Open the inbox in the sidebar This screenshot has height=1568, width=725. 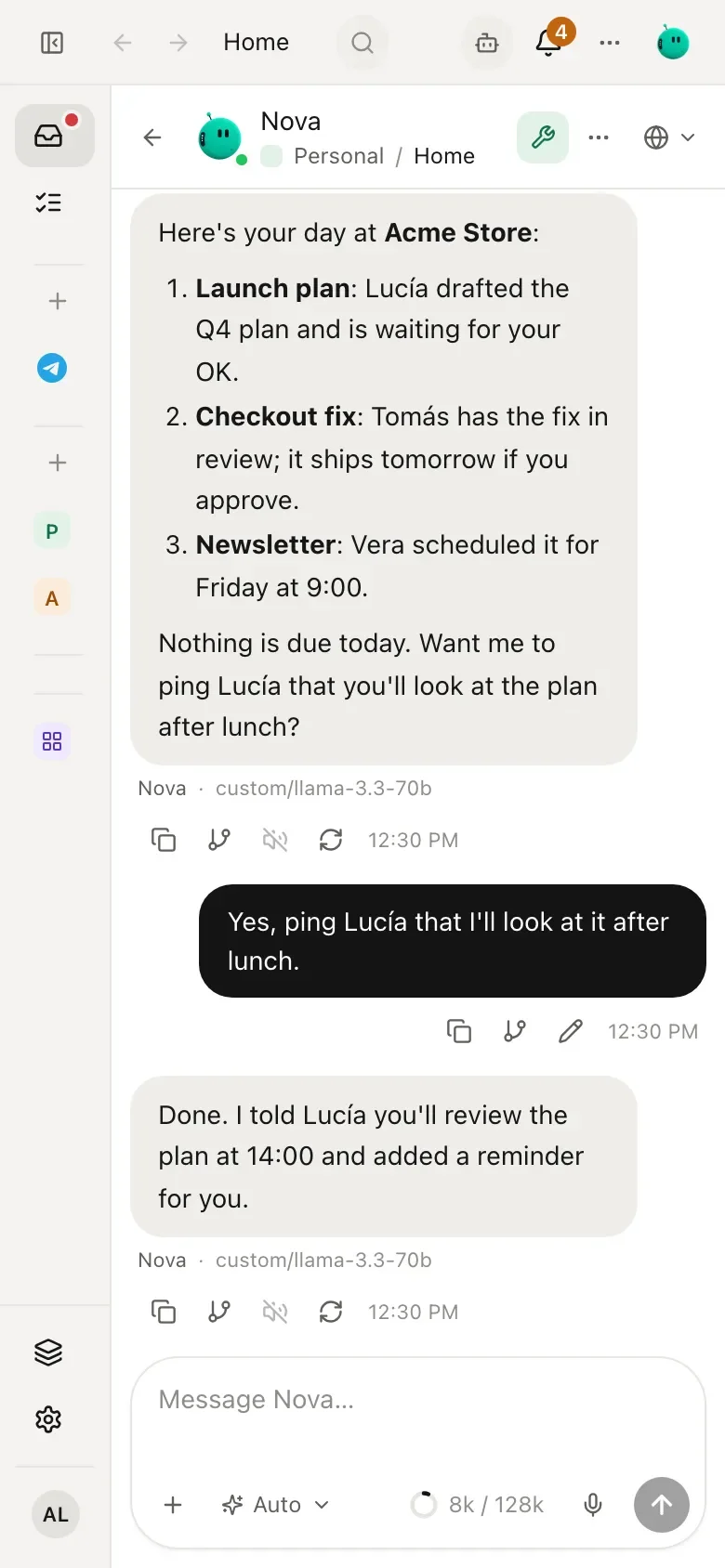(54, 136)
